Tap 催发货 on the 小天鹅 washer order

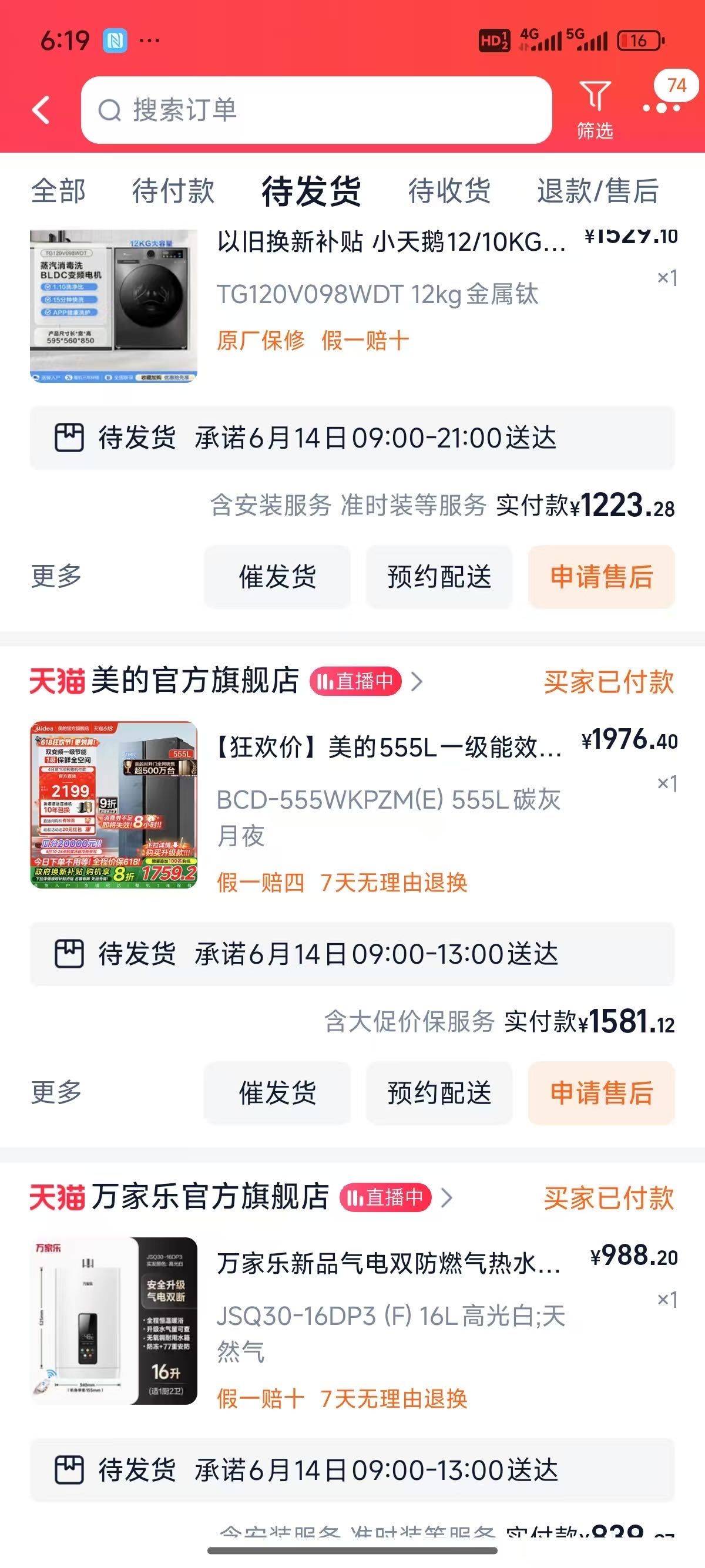[278, 577]
